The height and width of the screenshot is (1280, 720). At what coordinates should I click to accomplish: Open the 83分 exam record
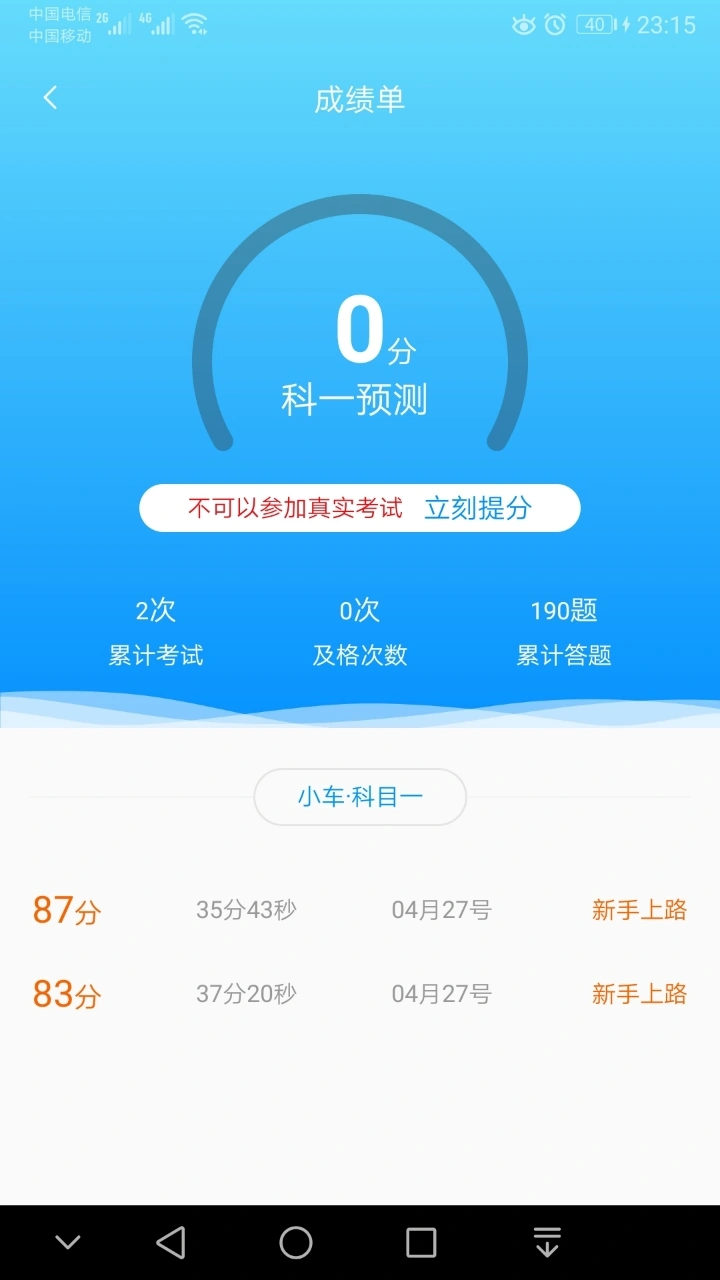tap(360, 994)
